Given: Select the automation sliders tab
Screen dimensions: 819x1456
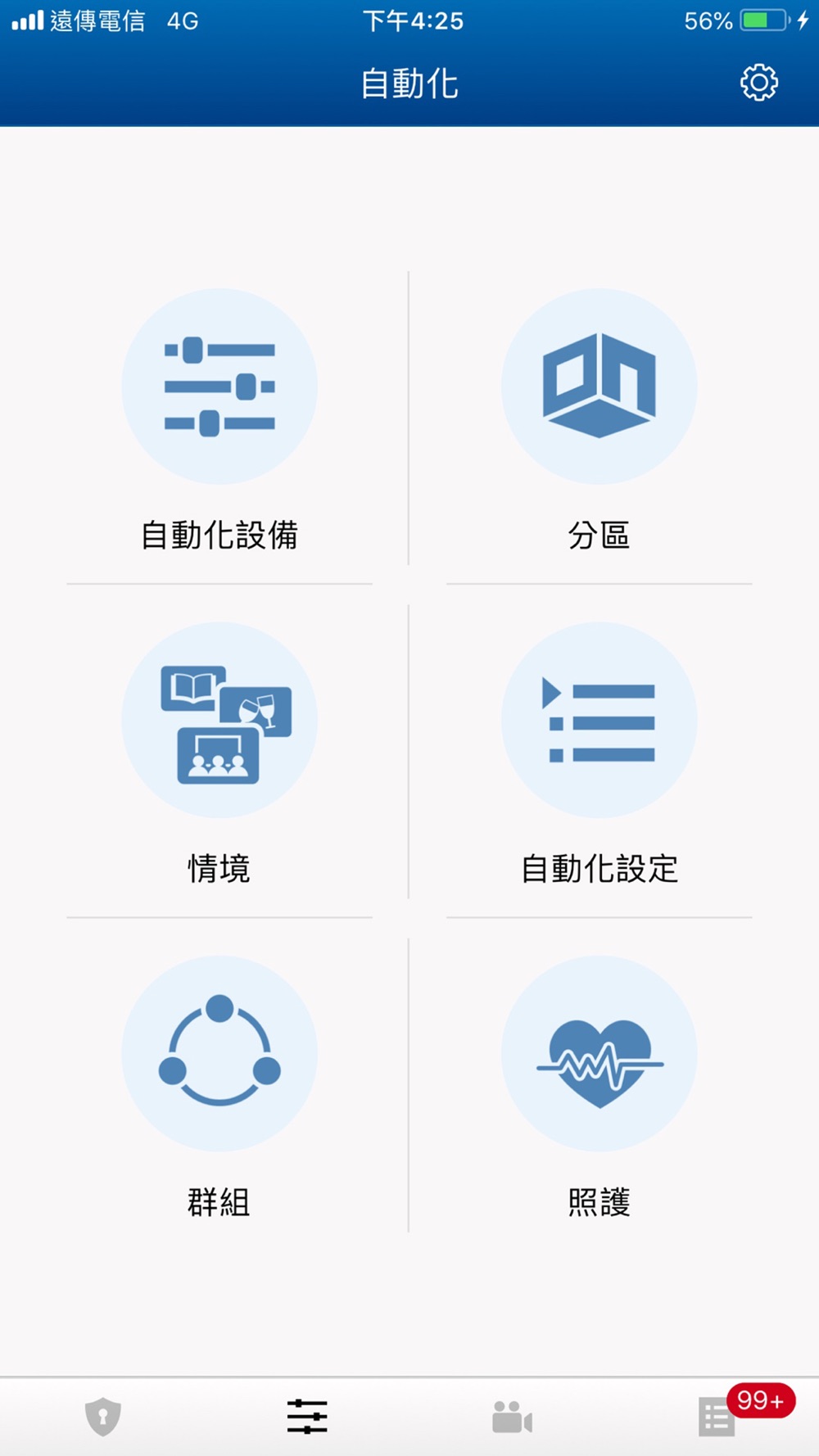Looking at the screenshot, I should click(x=307, y=1417).
